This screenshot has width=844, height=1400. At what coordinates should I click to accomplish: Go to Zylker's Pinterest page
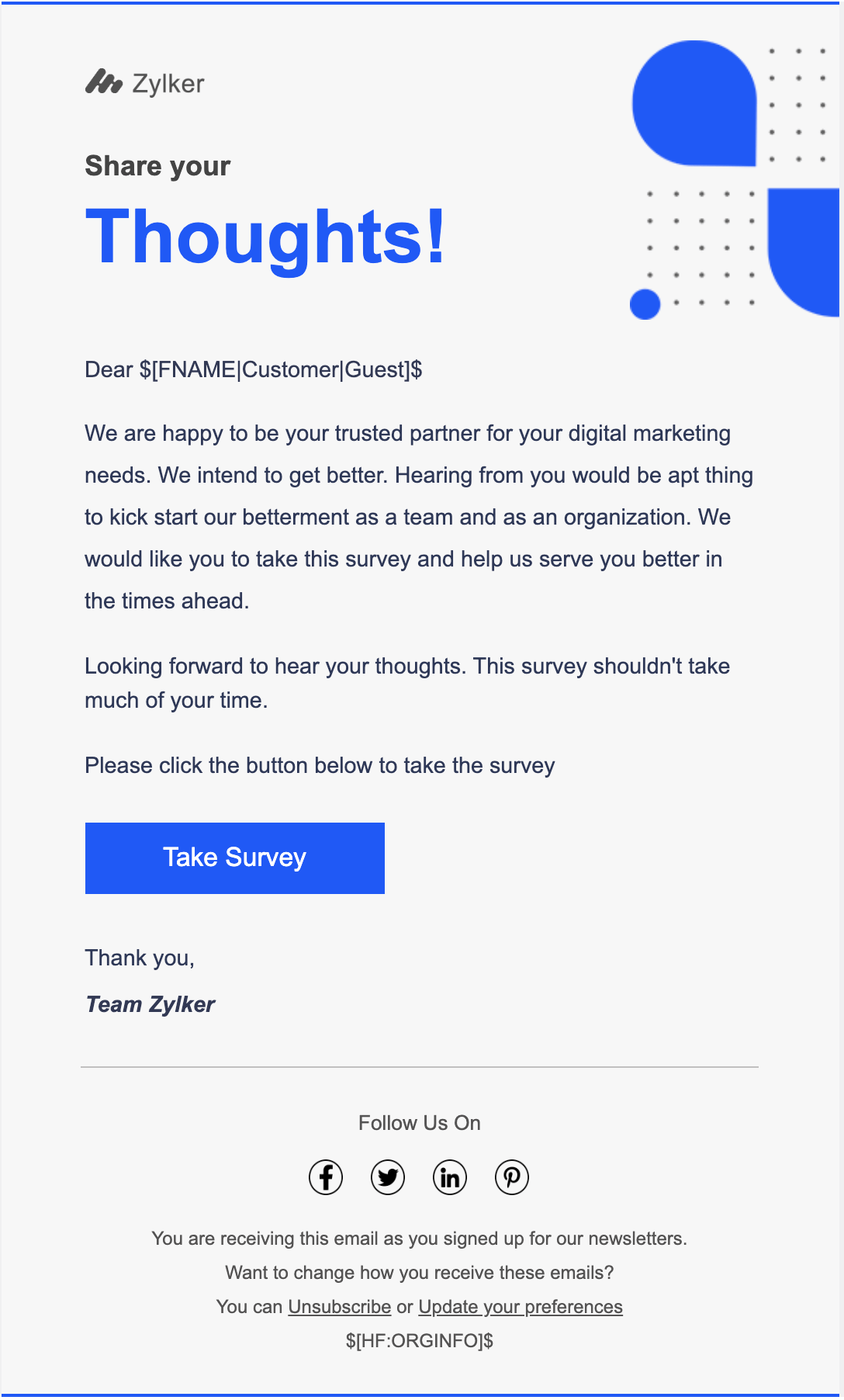(512, 1177)
